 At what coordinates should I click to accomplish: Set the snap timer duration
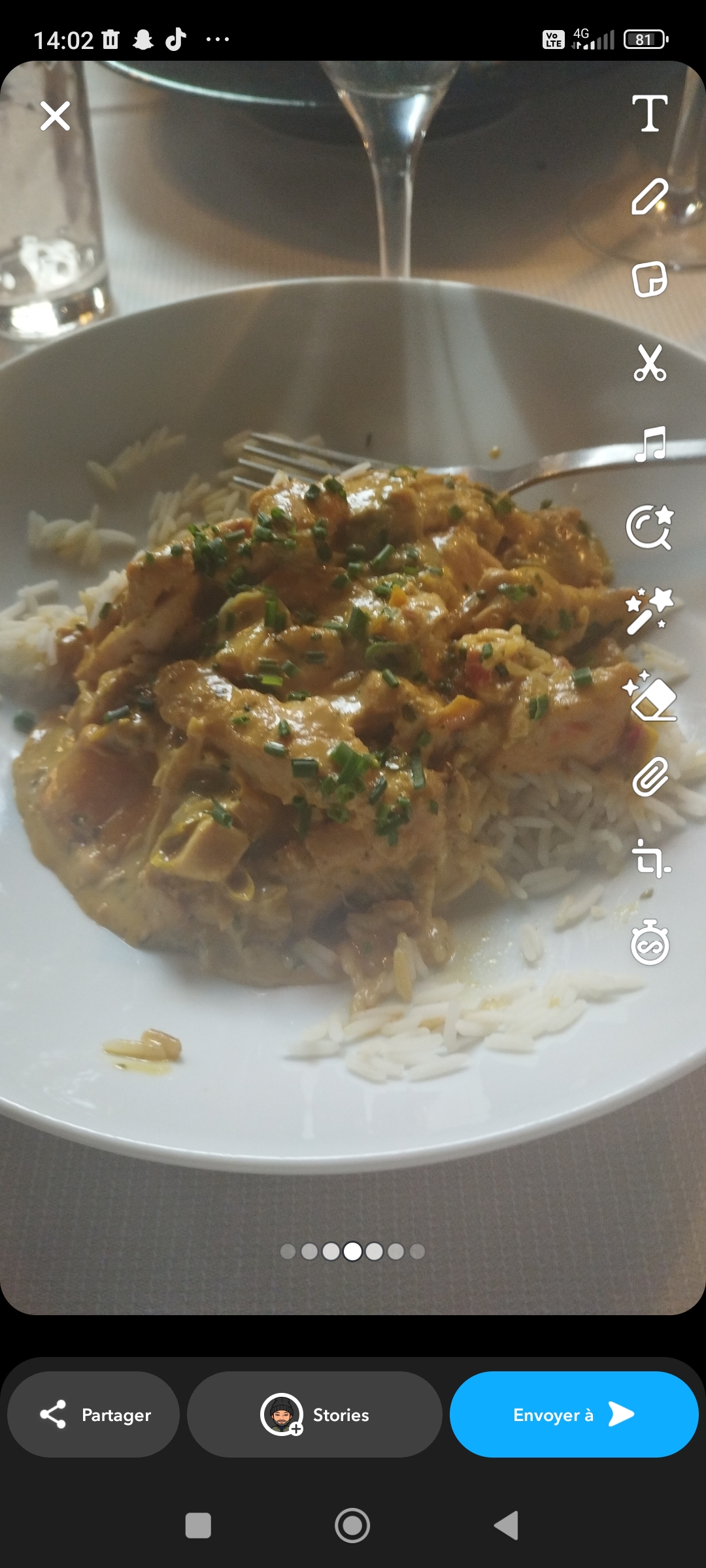pos(650,943)
